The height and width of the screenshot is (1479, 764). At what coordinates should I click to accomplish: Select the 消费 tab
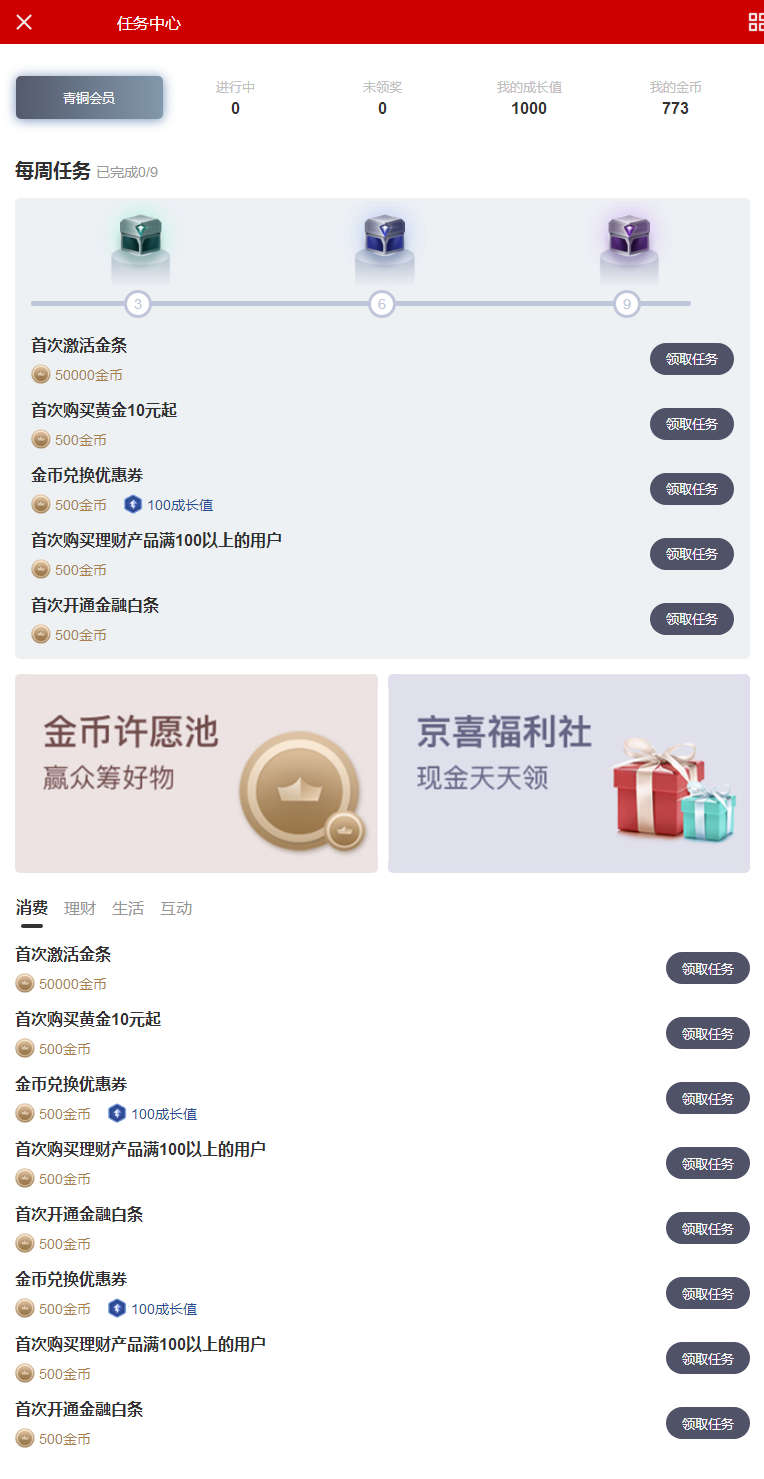click(32, 908)
